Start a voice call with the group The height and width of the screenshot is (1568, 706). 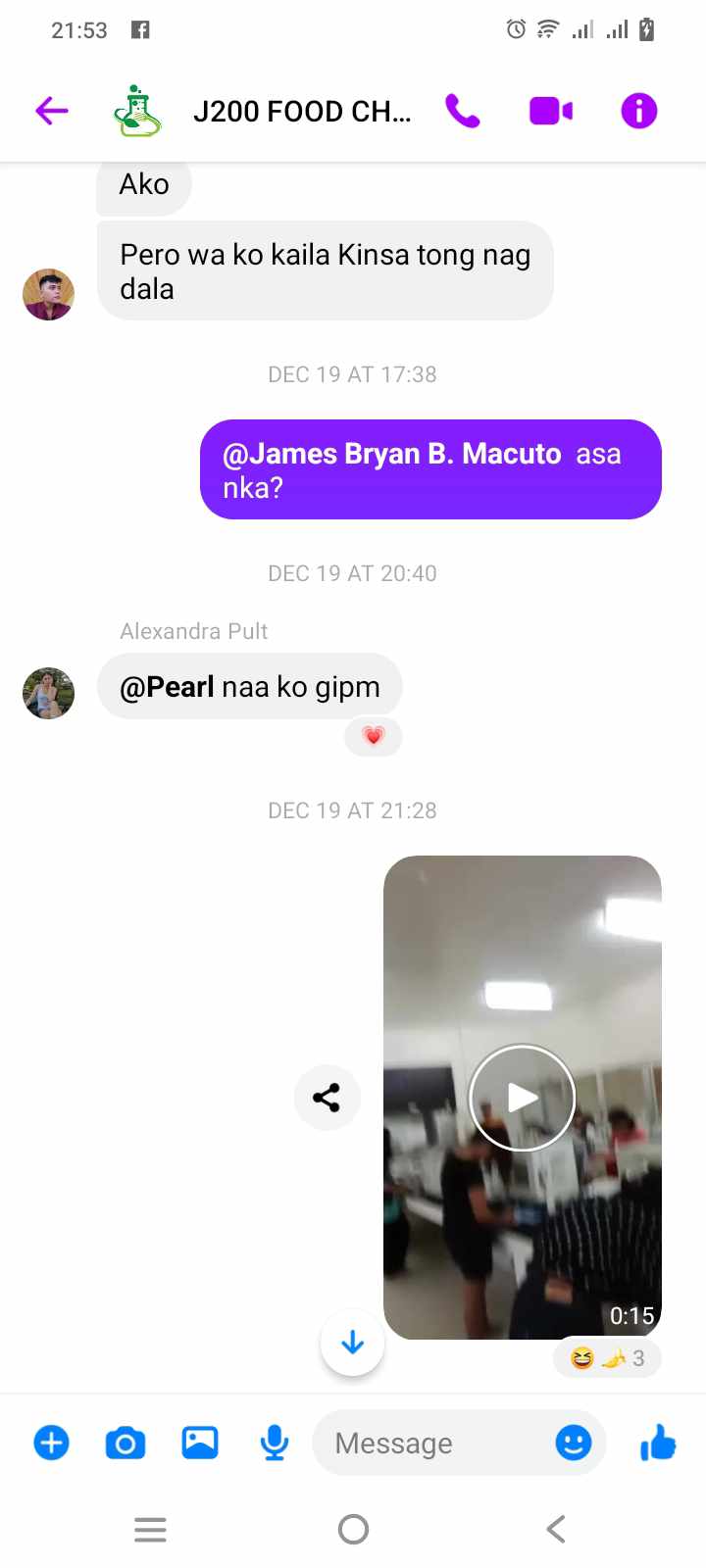coord(462,111)
